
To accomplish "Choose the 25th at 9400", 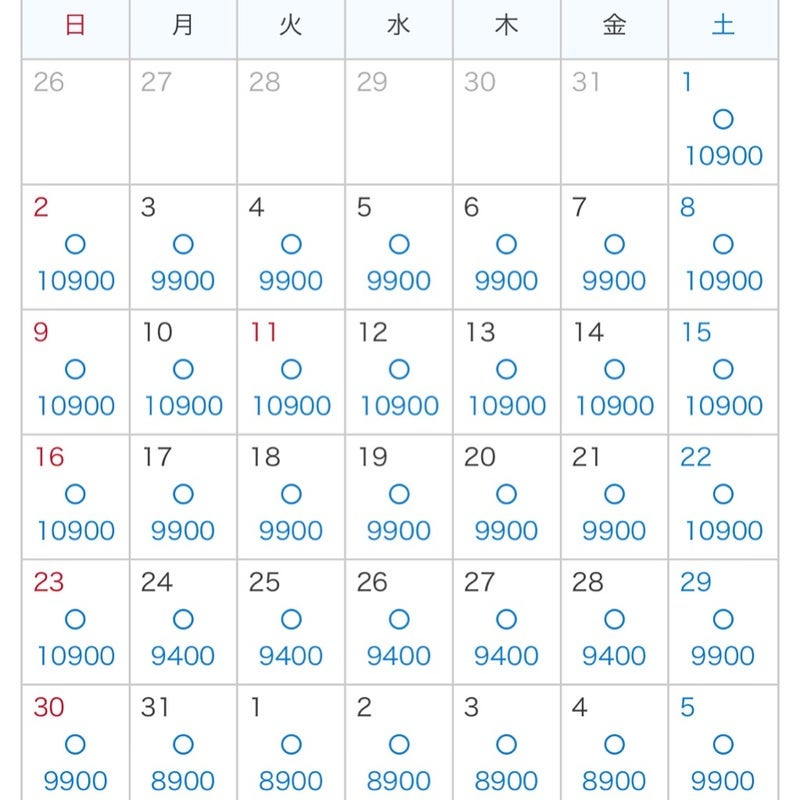I will [291, 622].
